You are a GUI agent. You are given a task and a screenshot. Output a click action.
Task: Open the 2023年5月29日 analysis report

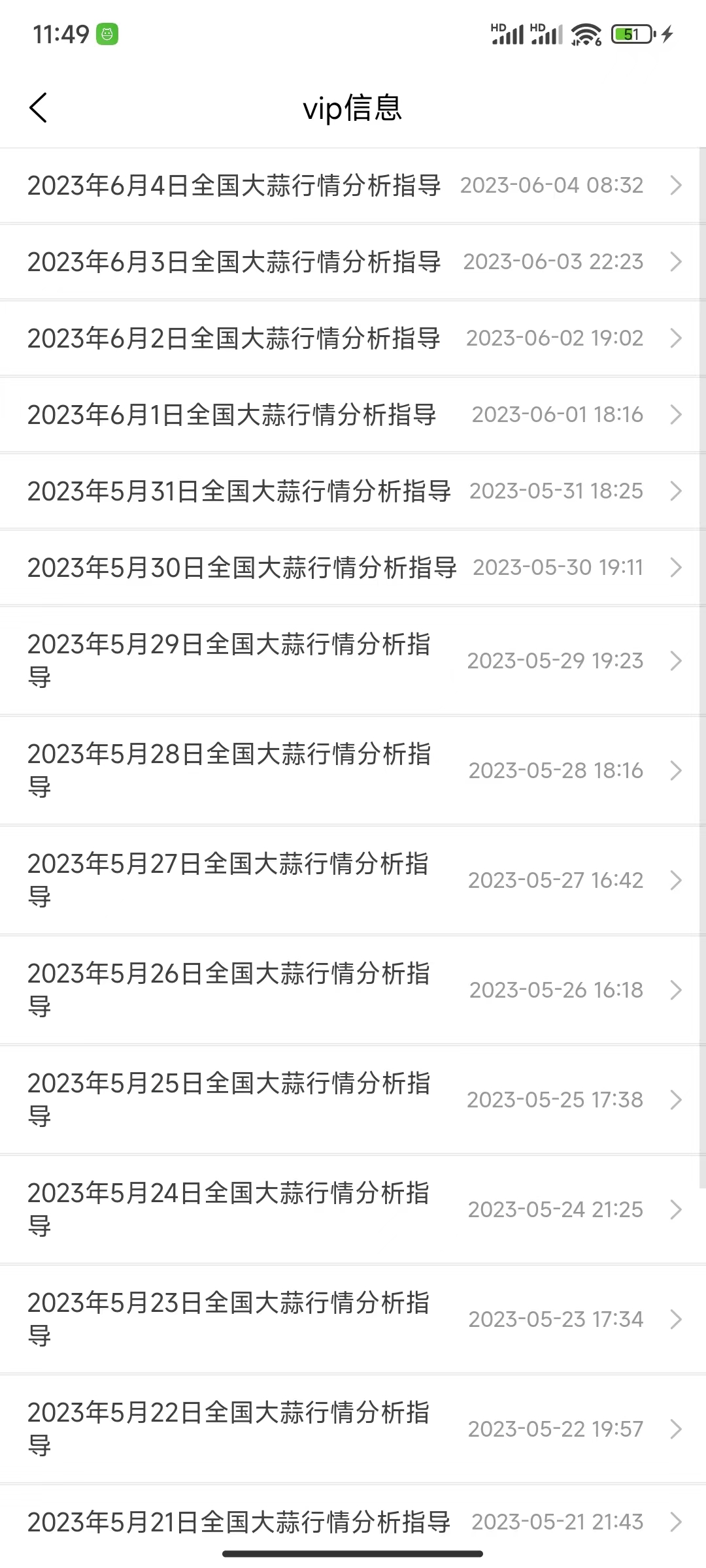pyautogui.click(x=353, y=661)
